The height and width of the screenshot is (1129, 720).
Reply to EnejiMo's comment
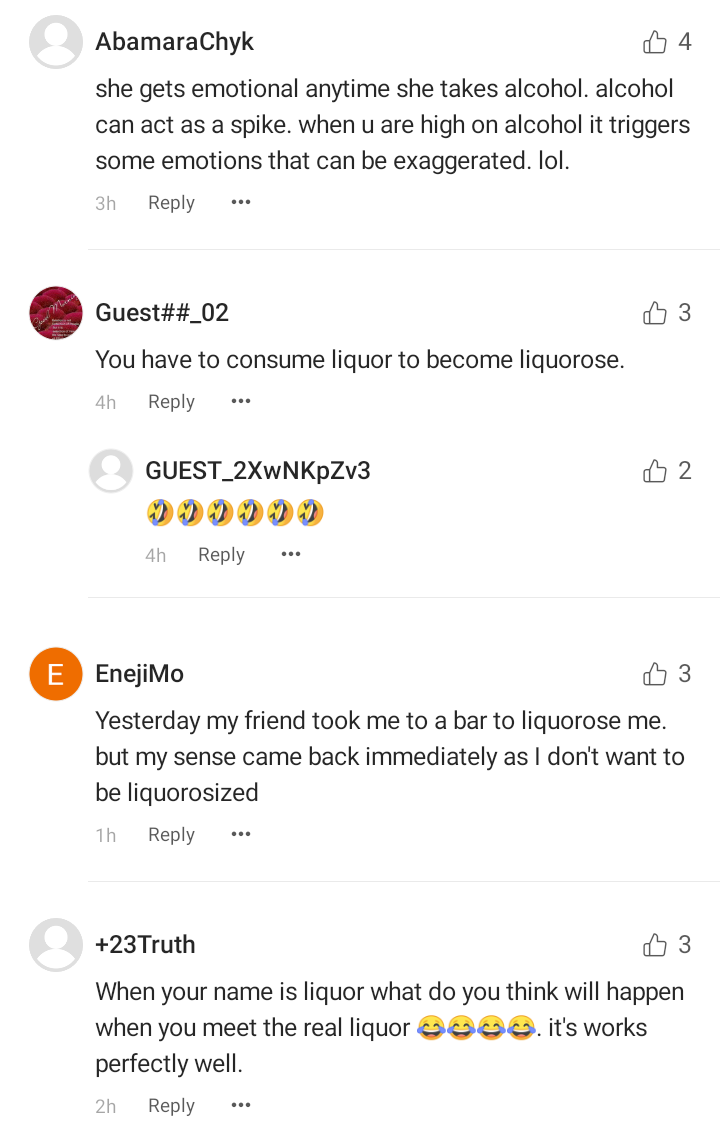[x=171, y=834]
